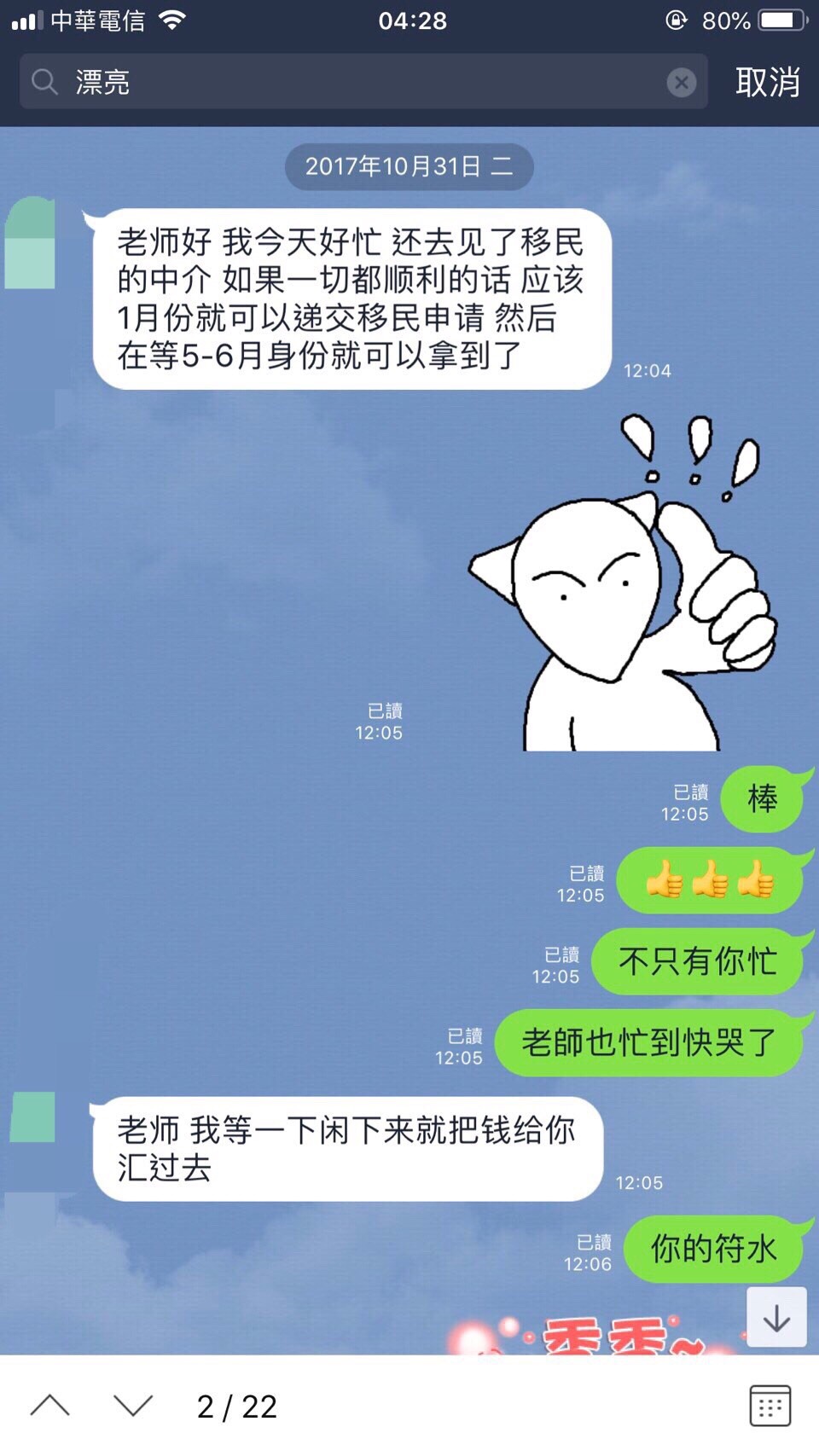Go to the previous search result
The height and width of the screenshot is (1456, 819).
click(x=50, y=1405)
